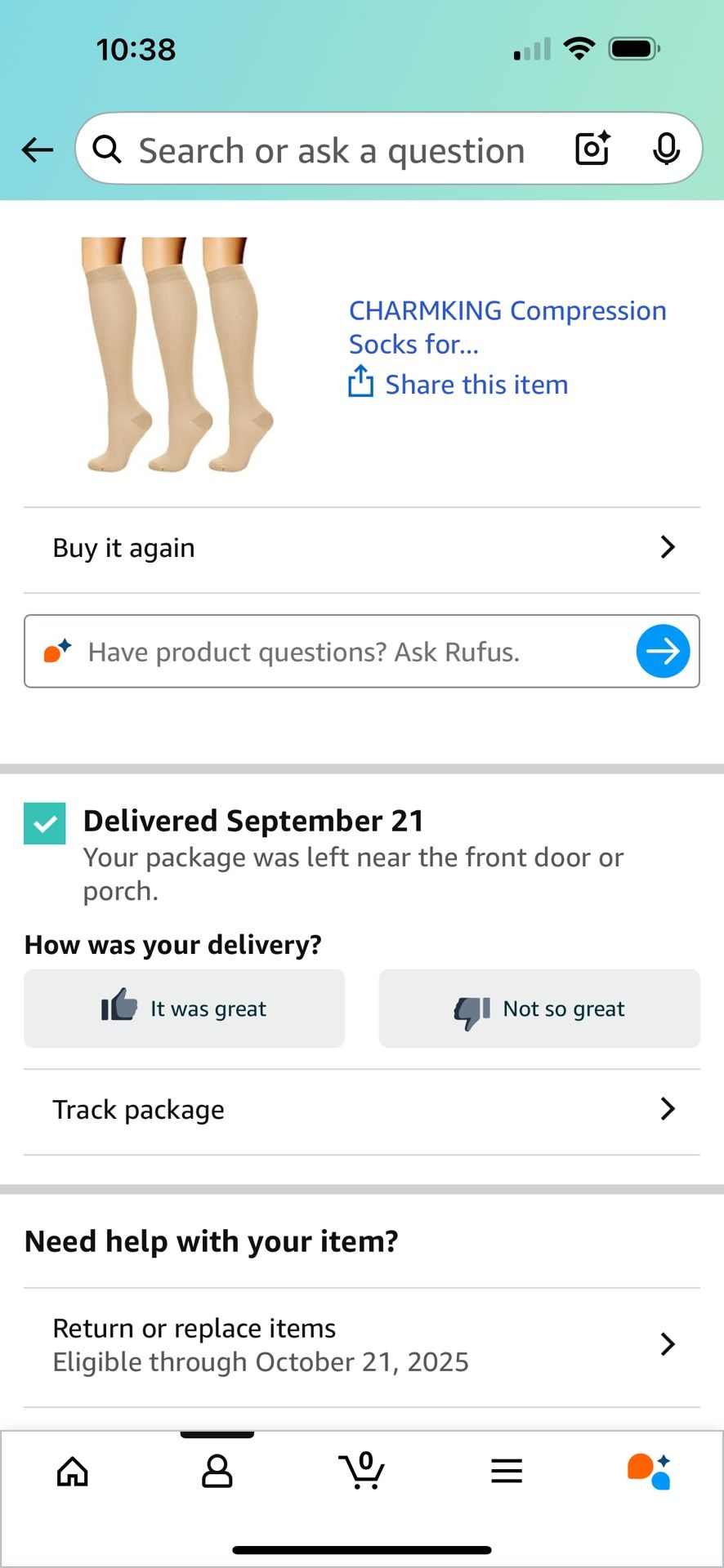Screen dimensions: 724x1568
Task: Switch to the Home tab
Action: [x=73, y=1472]
